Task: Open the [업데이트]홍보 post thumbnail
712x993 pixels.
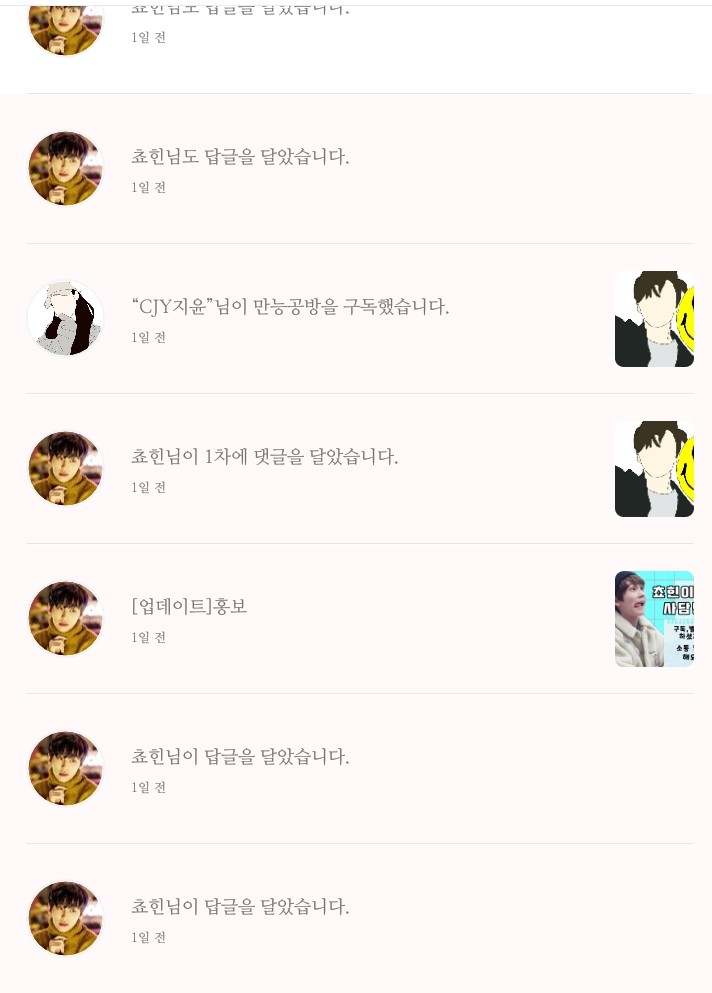Action: [654, 619]
